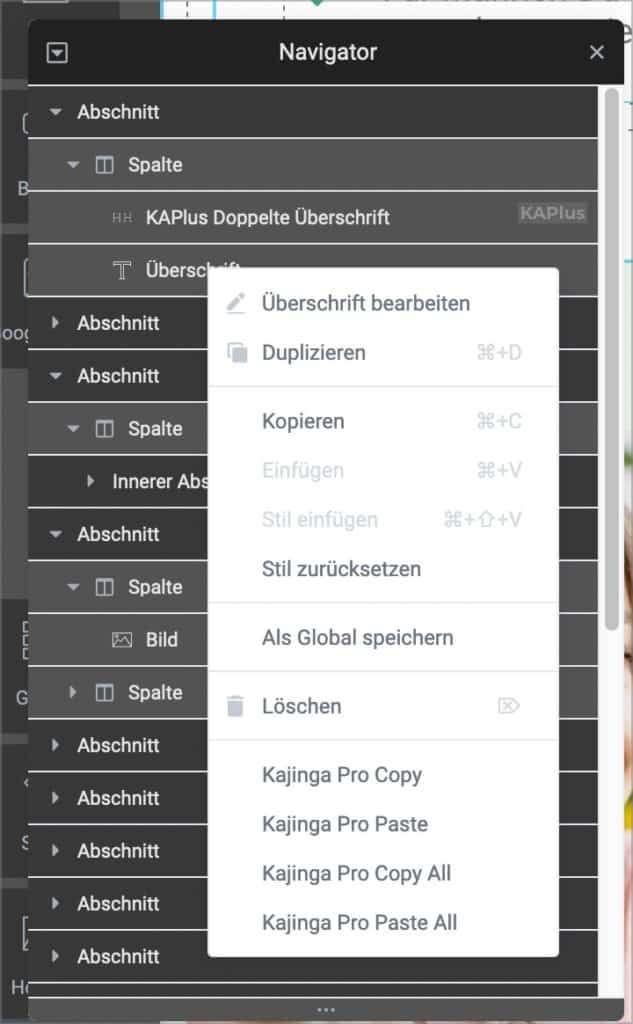This screenshot has height=1024, width=633.
Task: Expand the Innerer Abschnitt item
Action: [x=91, y=481]
